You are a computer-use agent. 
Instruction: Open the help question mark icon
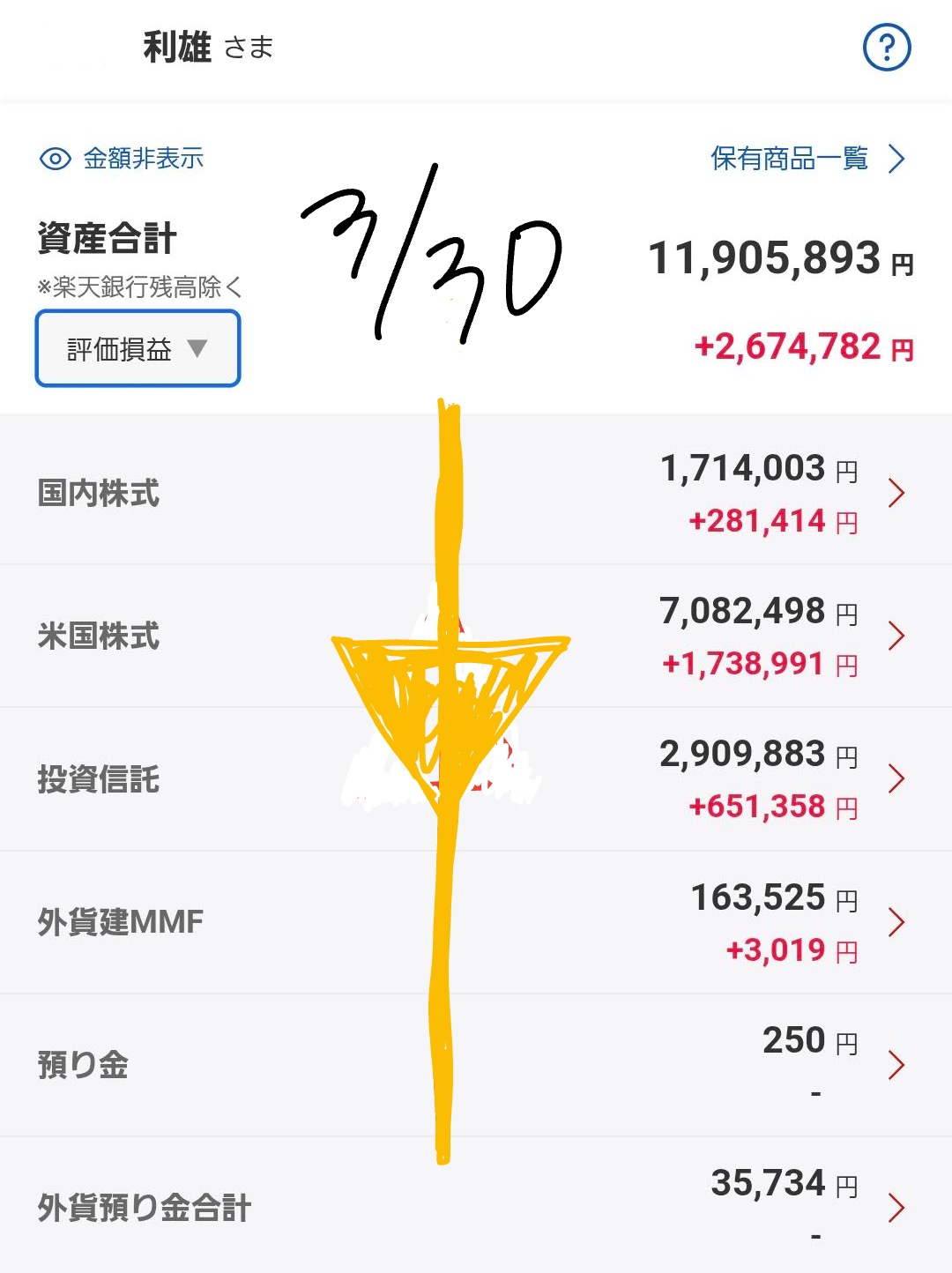pyautogui.click(x=886, y=48)
